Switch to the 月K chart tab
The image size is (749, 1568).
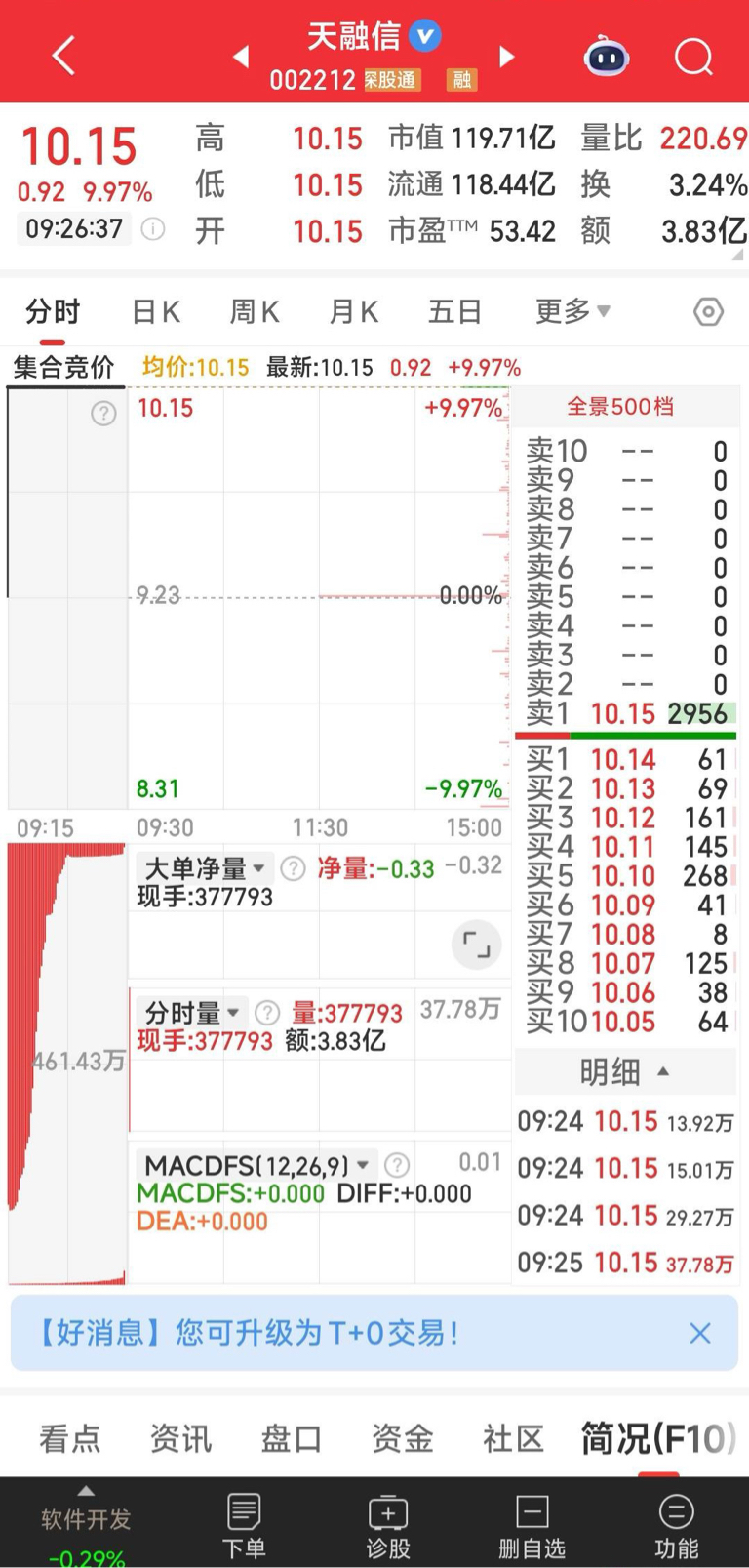(353, 311)
